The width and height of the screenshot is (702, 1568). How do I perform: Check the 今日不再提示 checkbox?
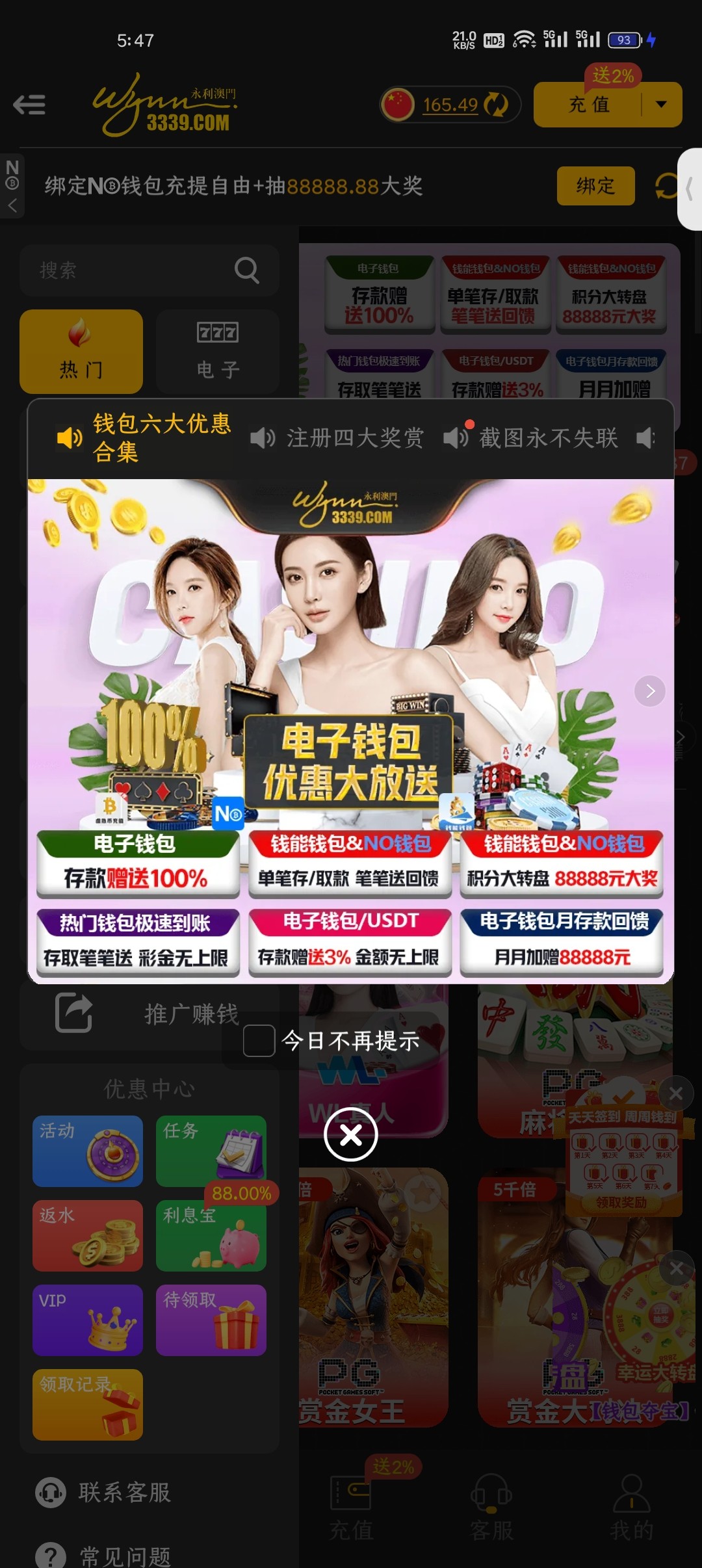coord(259,1041)
